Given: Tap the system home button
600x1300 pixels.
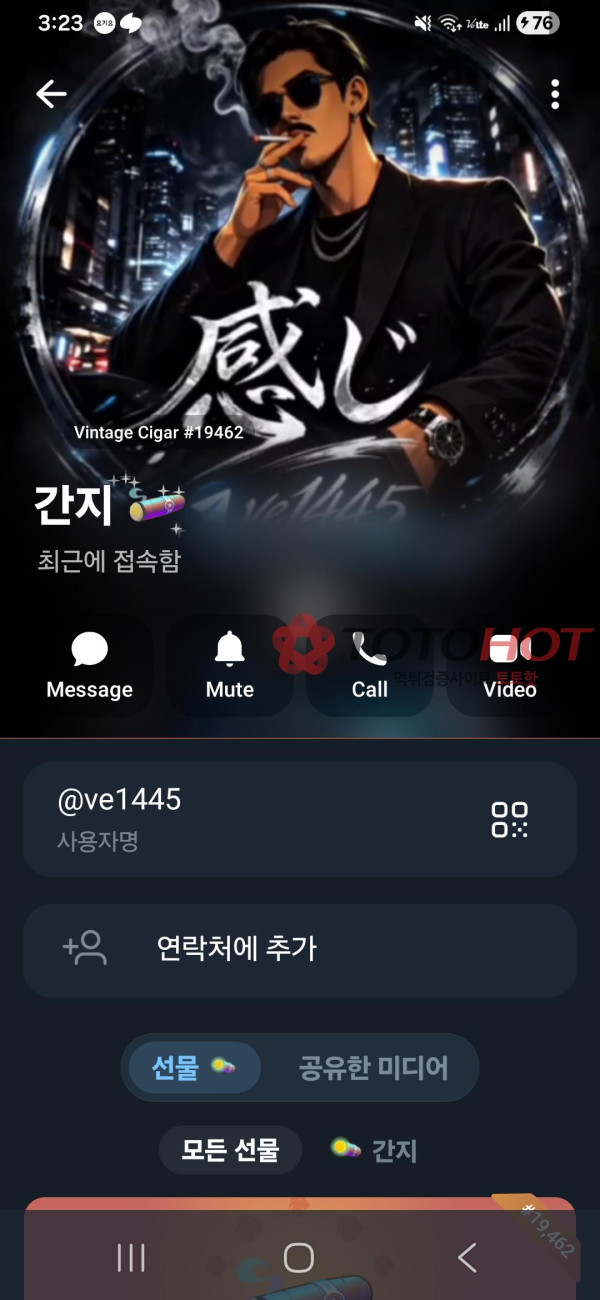Looking at the screenshot, I should tap(299, 1258).
